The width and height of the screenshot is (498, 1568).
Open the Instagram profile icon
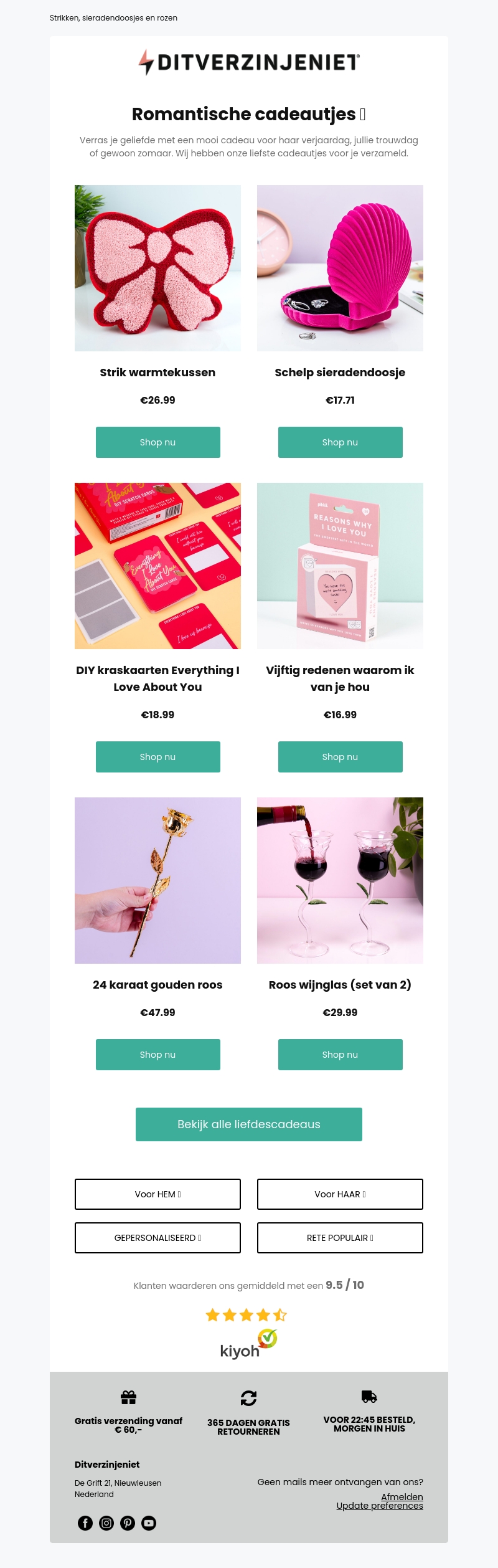(106, 1523)
